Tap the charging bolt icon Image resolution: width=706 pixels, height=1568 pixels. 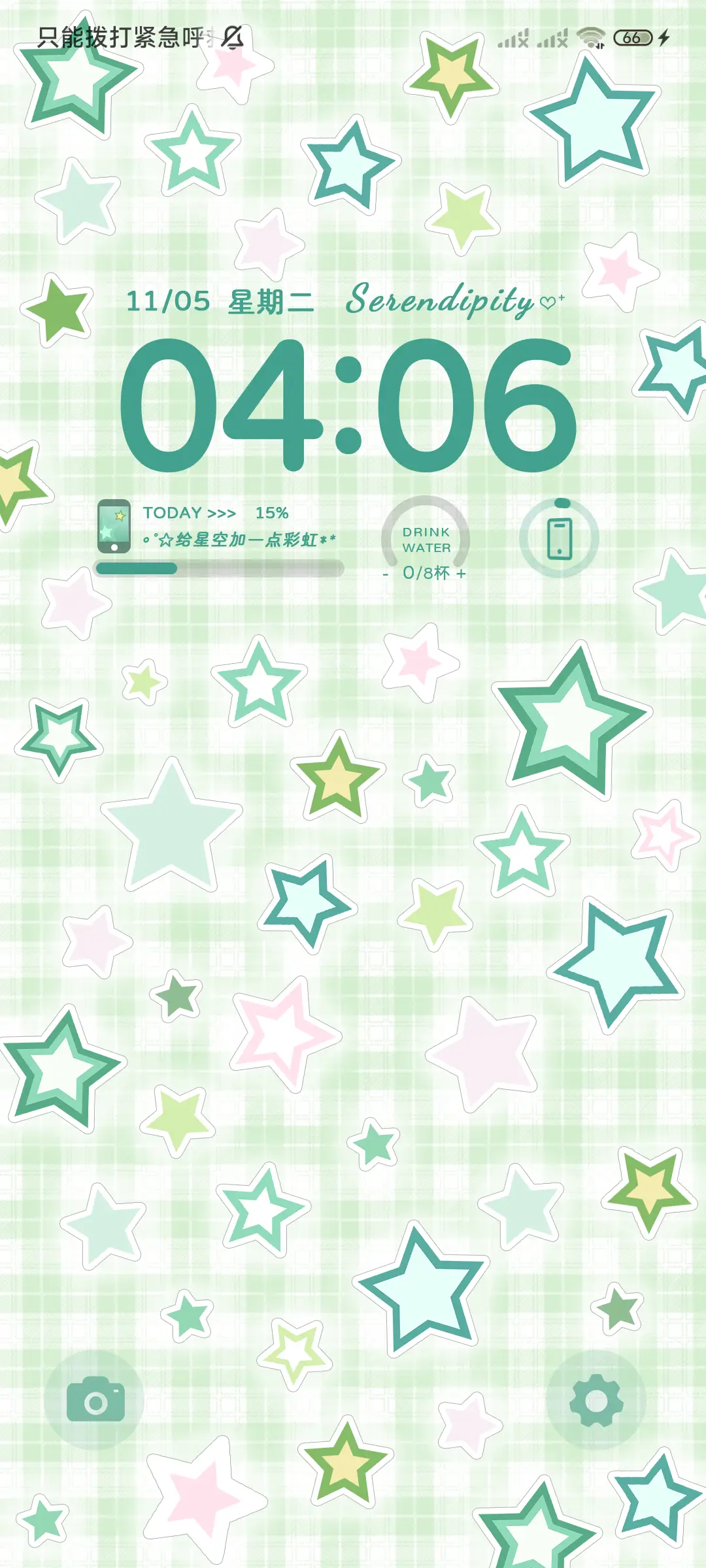click(x=663, y=41)
